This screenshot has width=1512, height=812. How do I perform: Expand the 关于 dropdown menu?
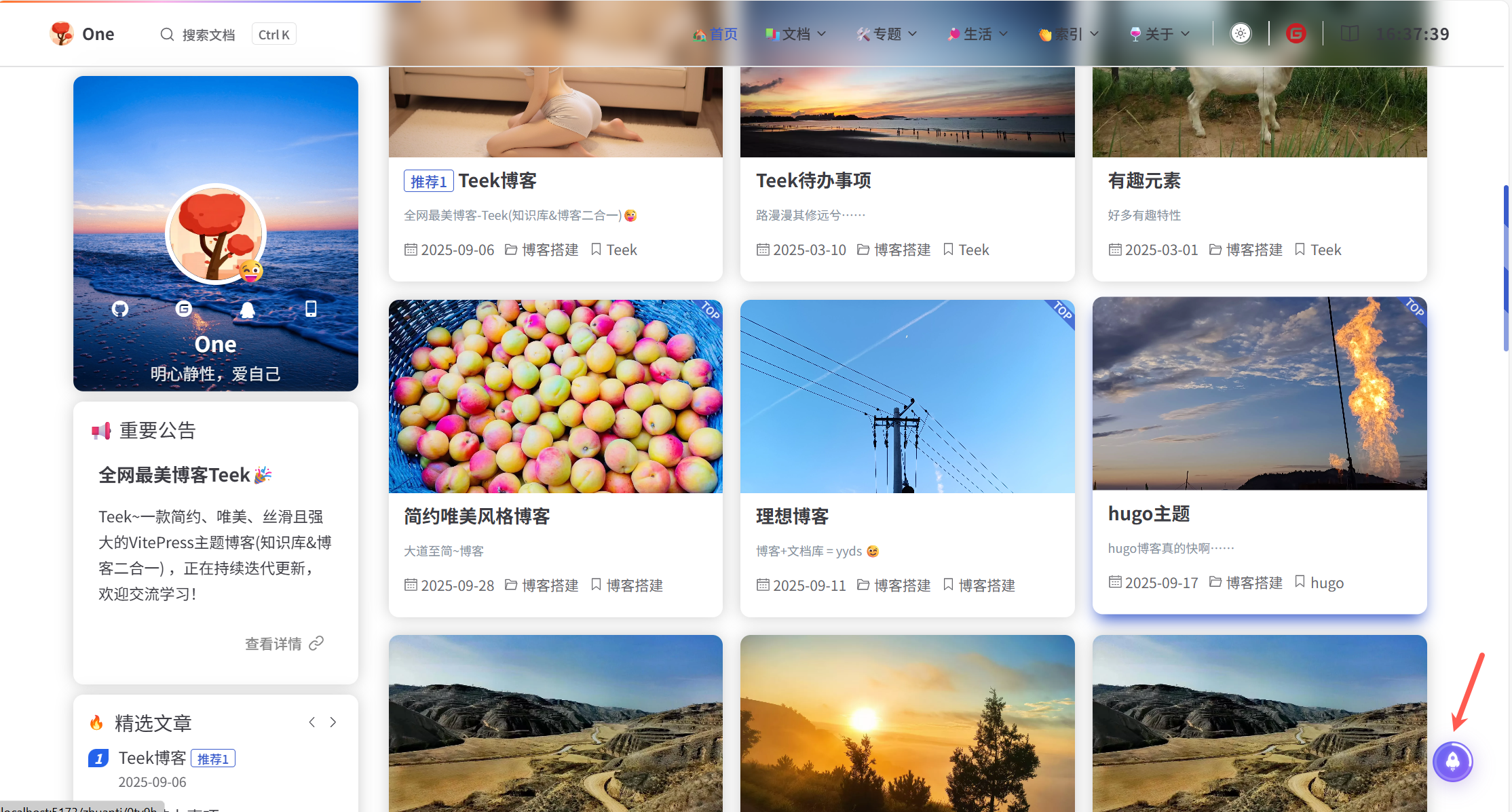[1159, 34]
